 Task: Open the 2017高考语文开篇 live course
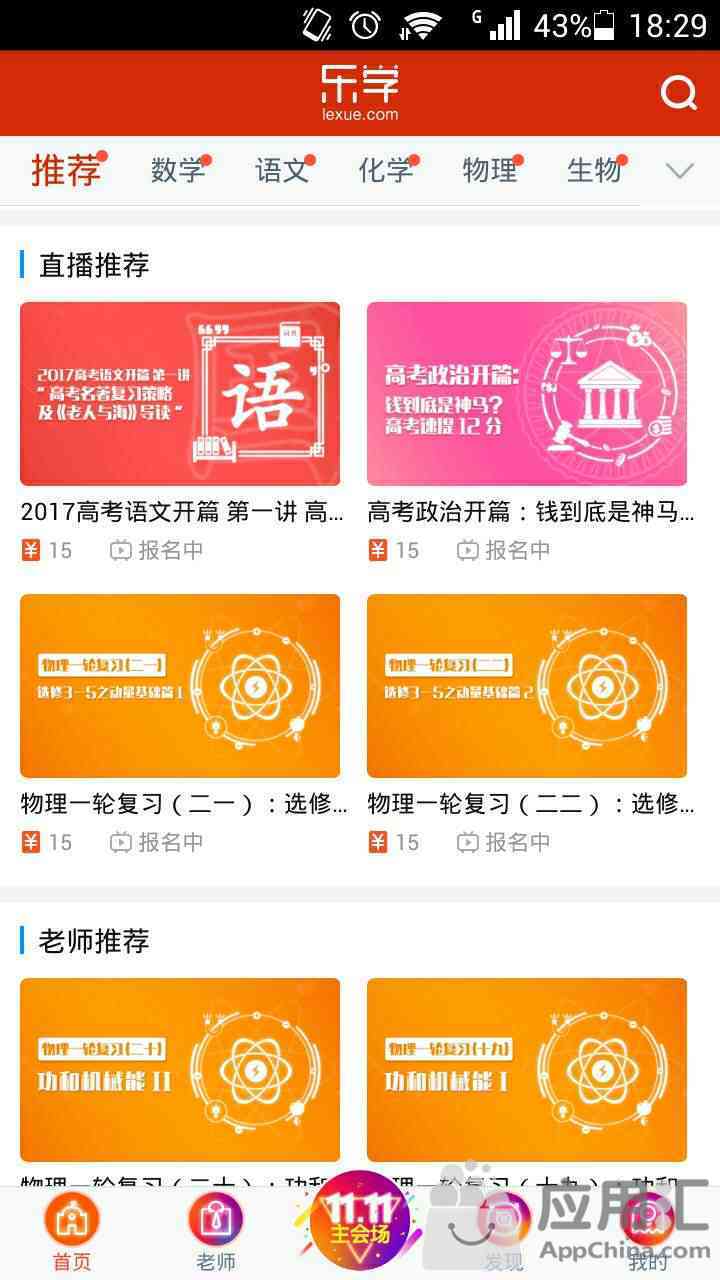point(180,394)
